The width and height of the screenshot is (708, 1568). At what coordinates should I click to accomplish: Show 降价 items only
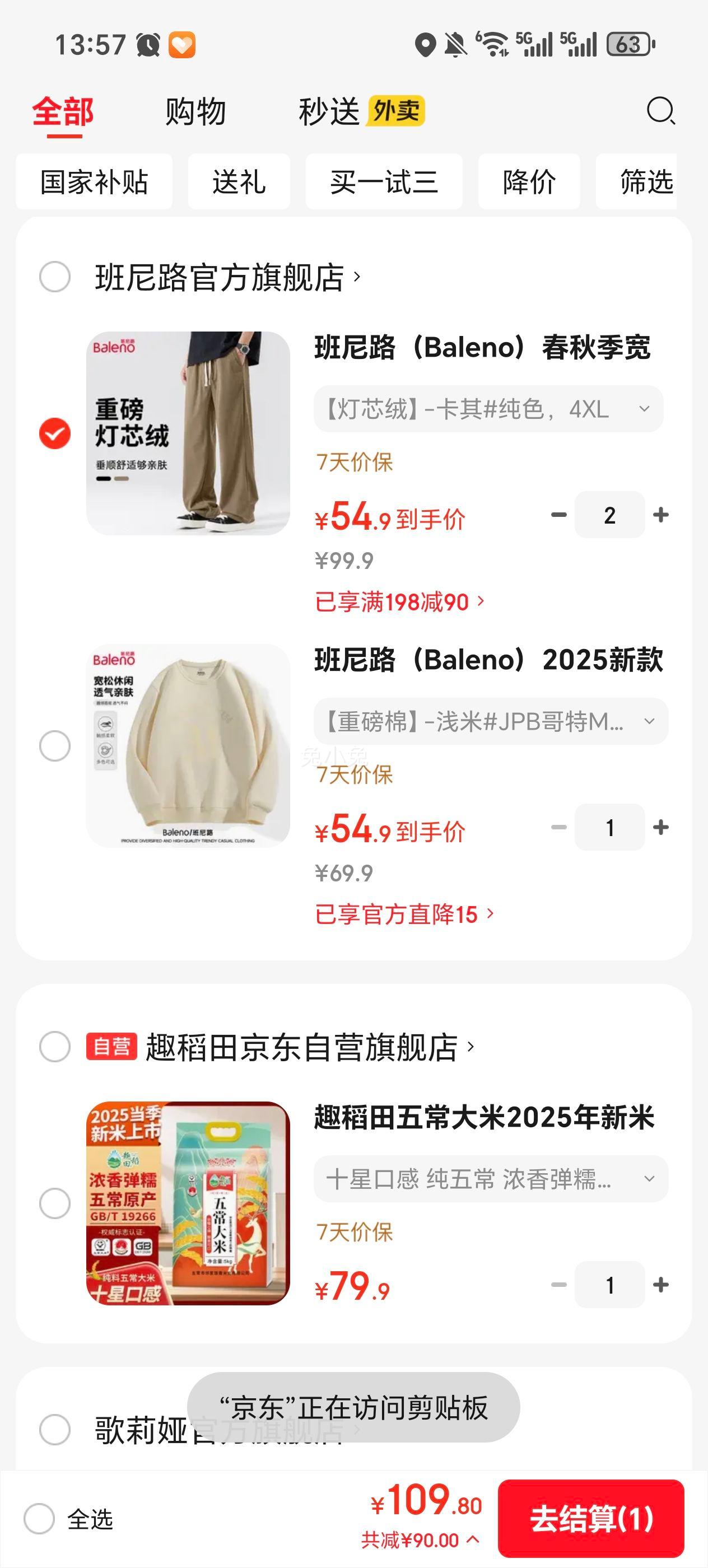tap(528, 182)
